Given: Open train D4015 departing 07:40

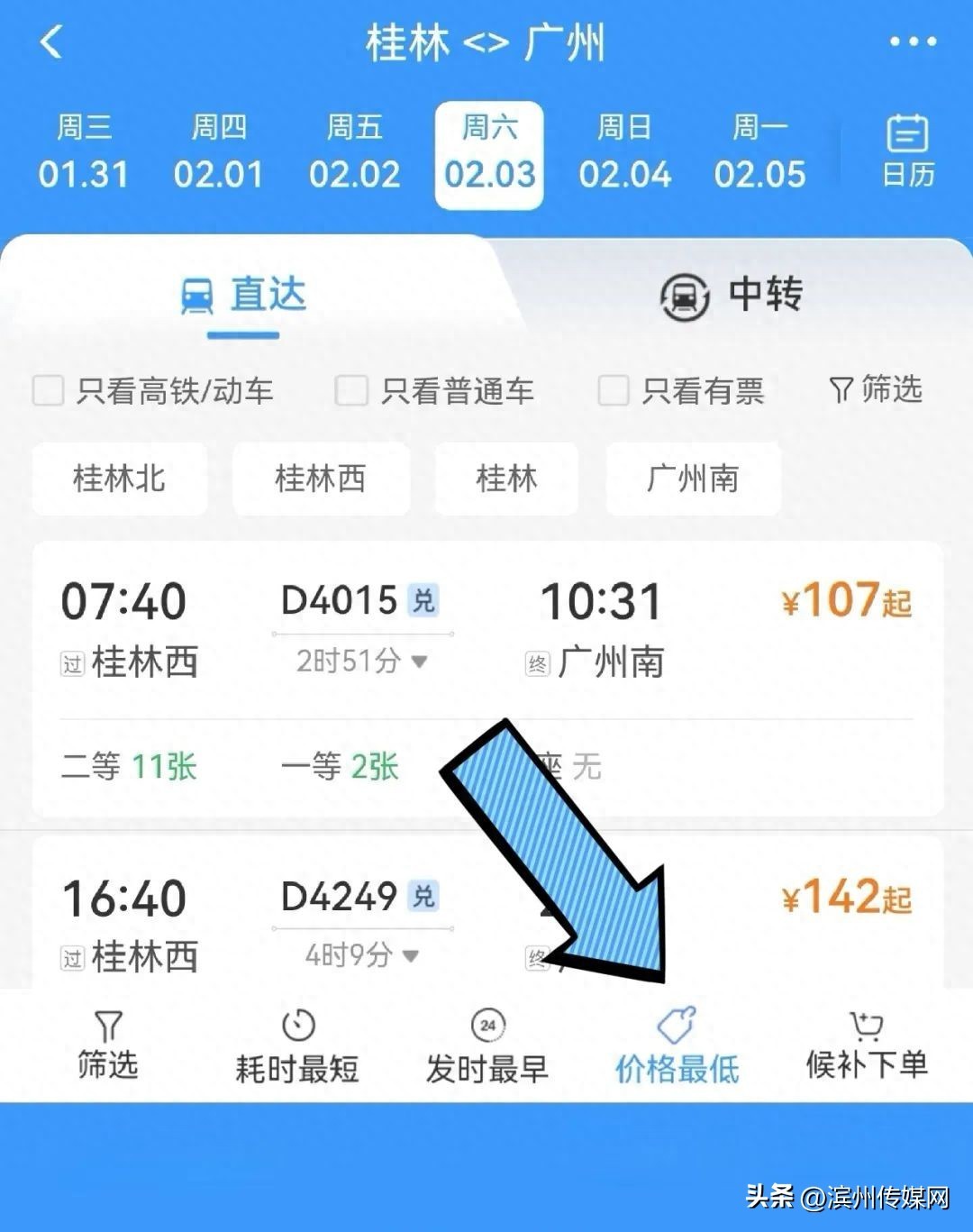Looking at the screenshot, I should [x=486, y=631].
